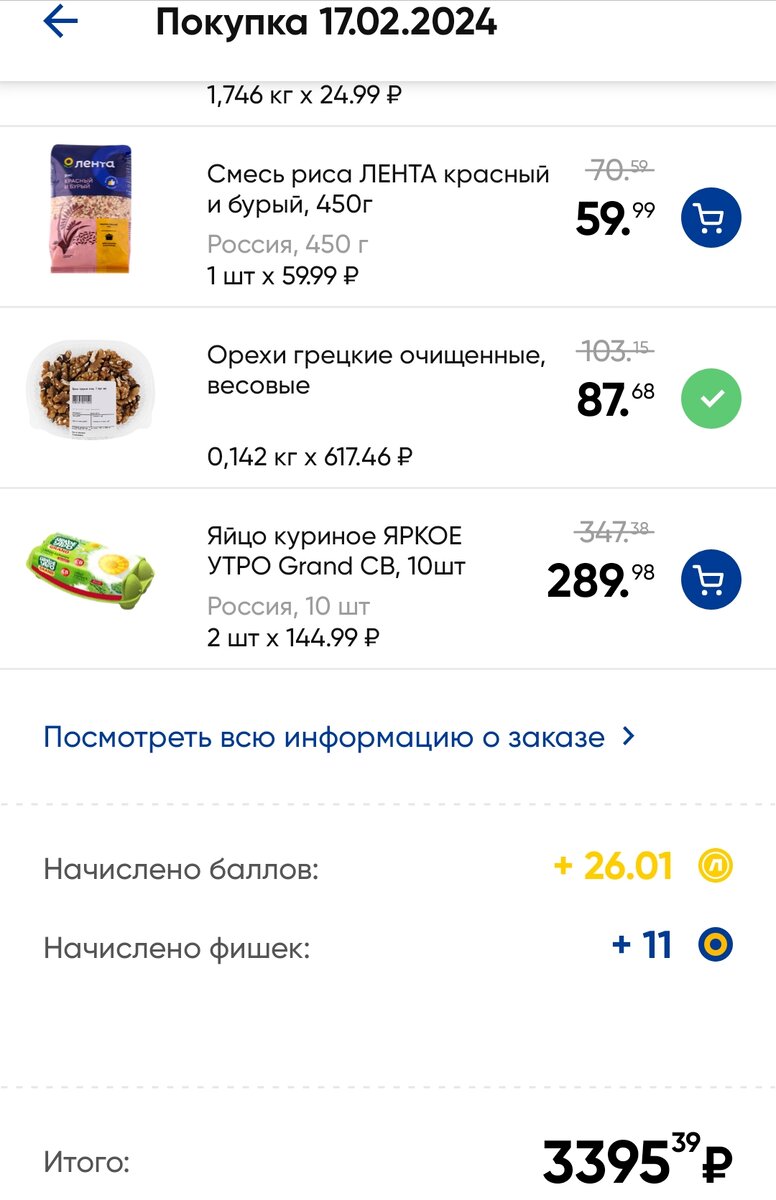Viewport: 776px width, 1200px height.
Task: Add Яйцо куриное ЯРКОЕ УТРО to cart
Action: [x=711, y=579]
